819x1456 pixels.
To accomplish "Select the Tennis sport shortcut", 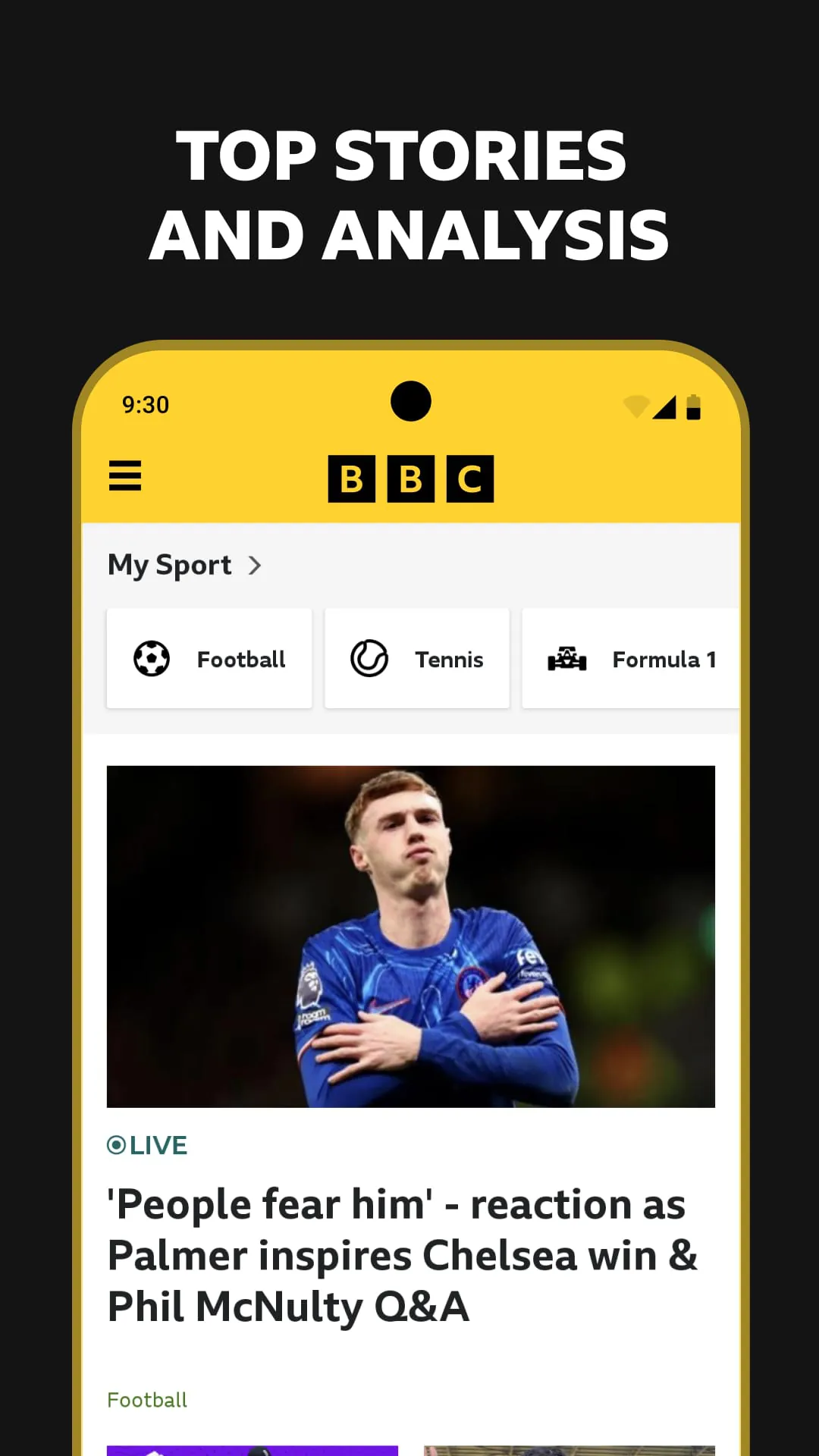I will tap(417, 658).
